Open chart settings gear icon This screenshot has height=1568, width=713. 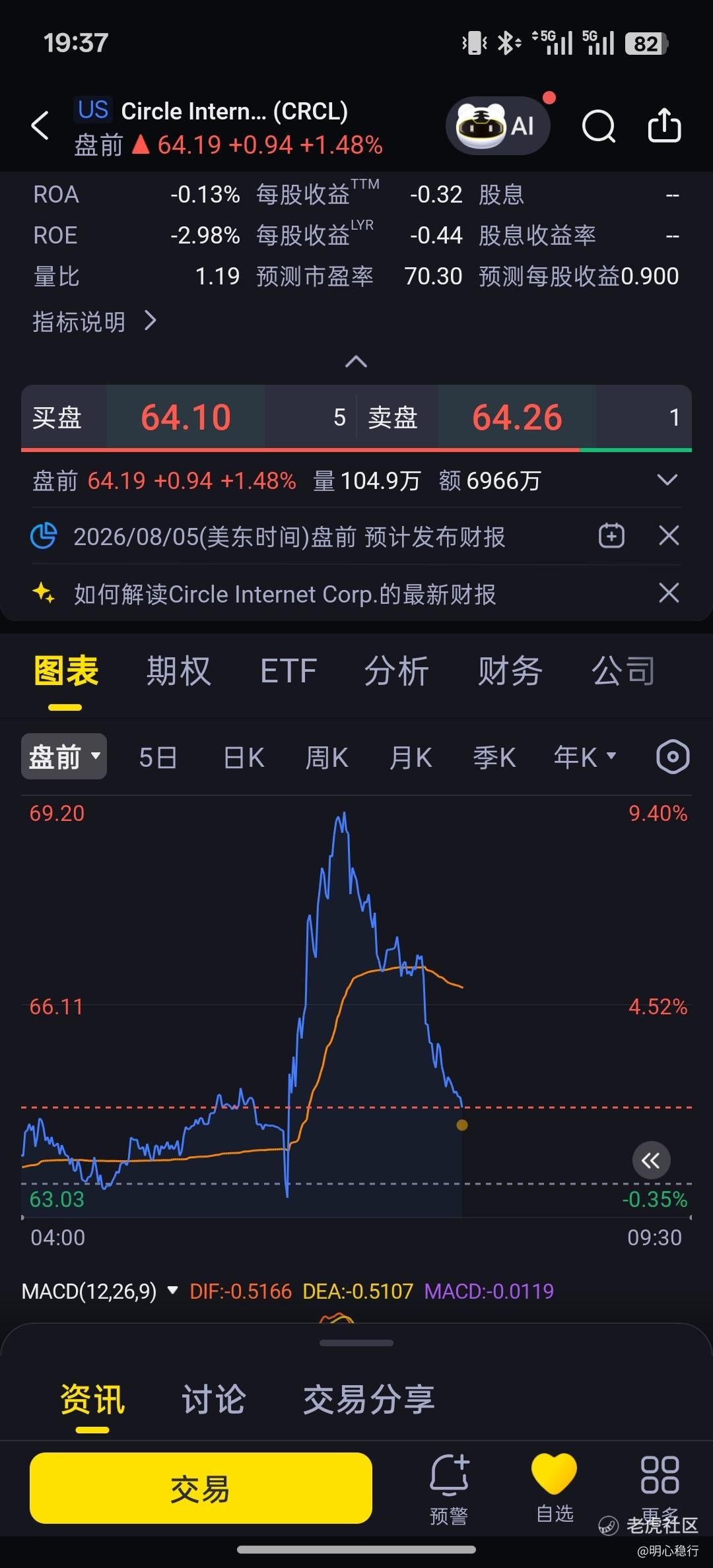coord(673,756)
